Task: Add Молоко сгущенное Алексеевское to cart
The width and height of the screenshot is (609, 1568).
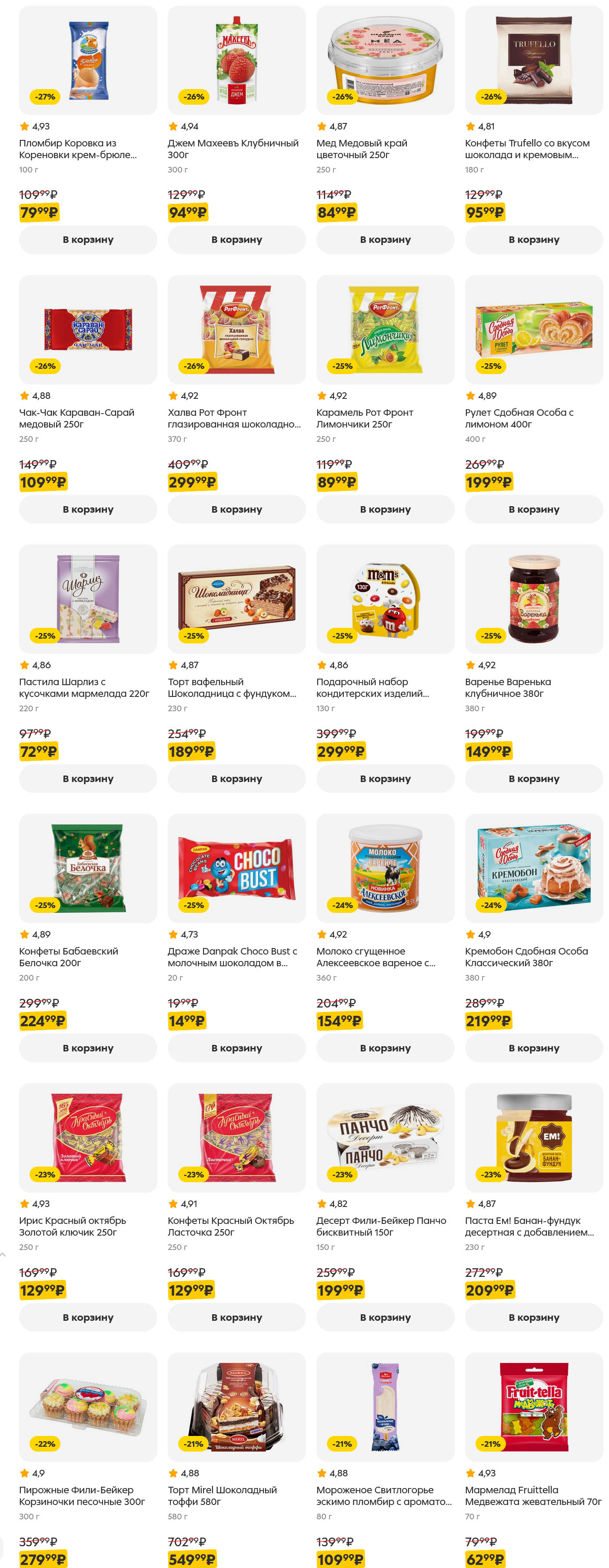Action: click(385, 1048)
